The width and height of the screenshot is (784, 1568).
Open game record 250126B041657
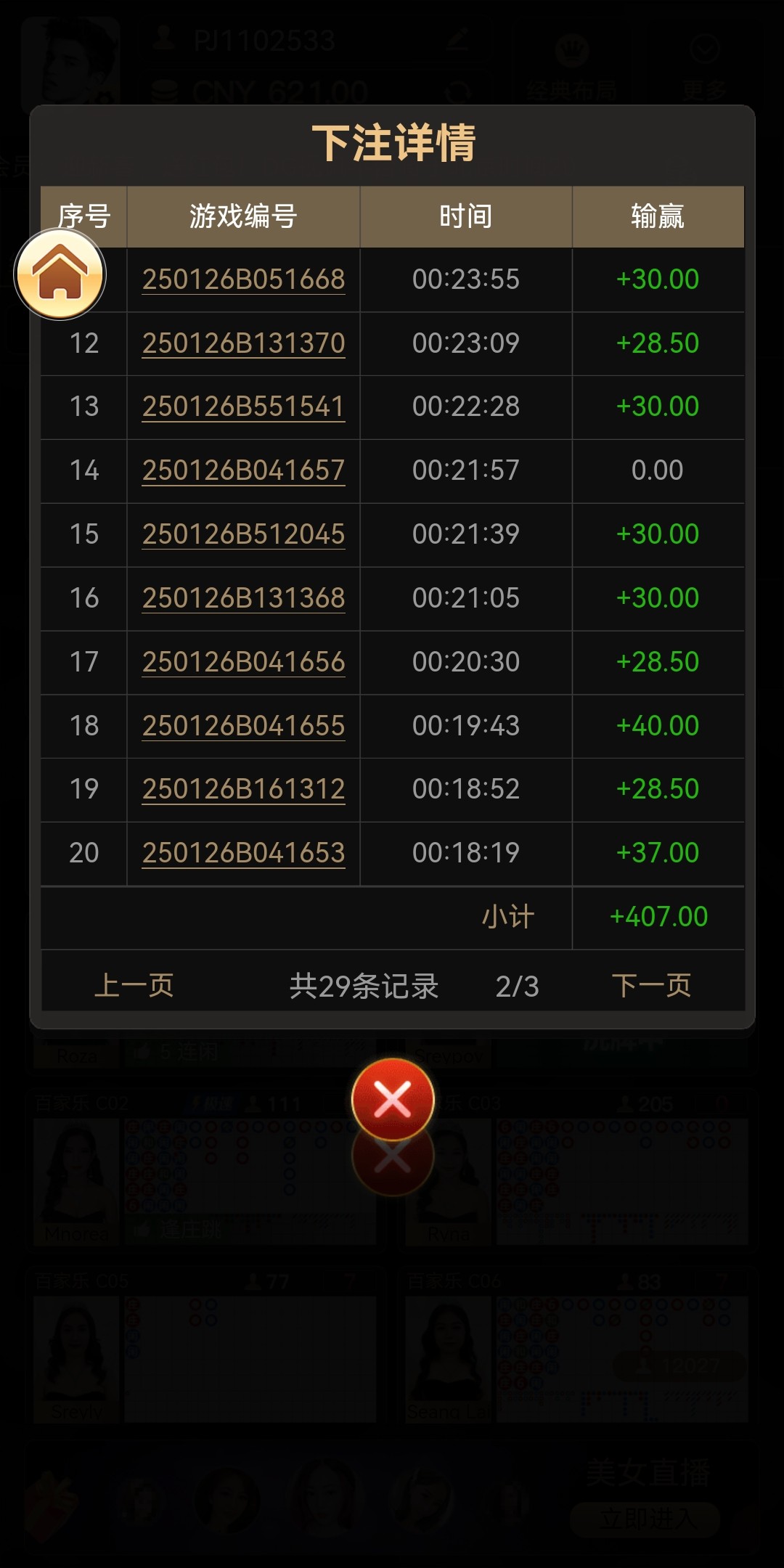[243, 470]
